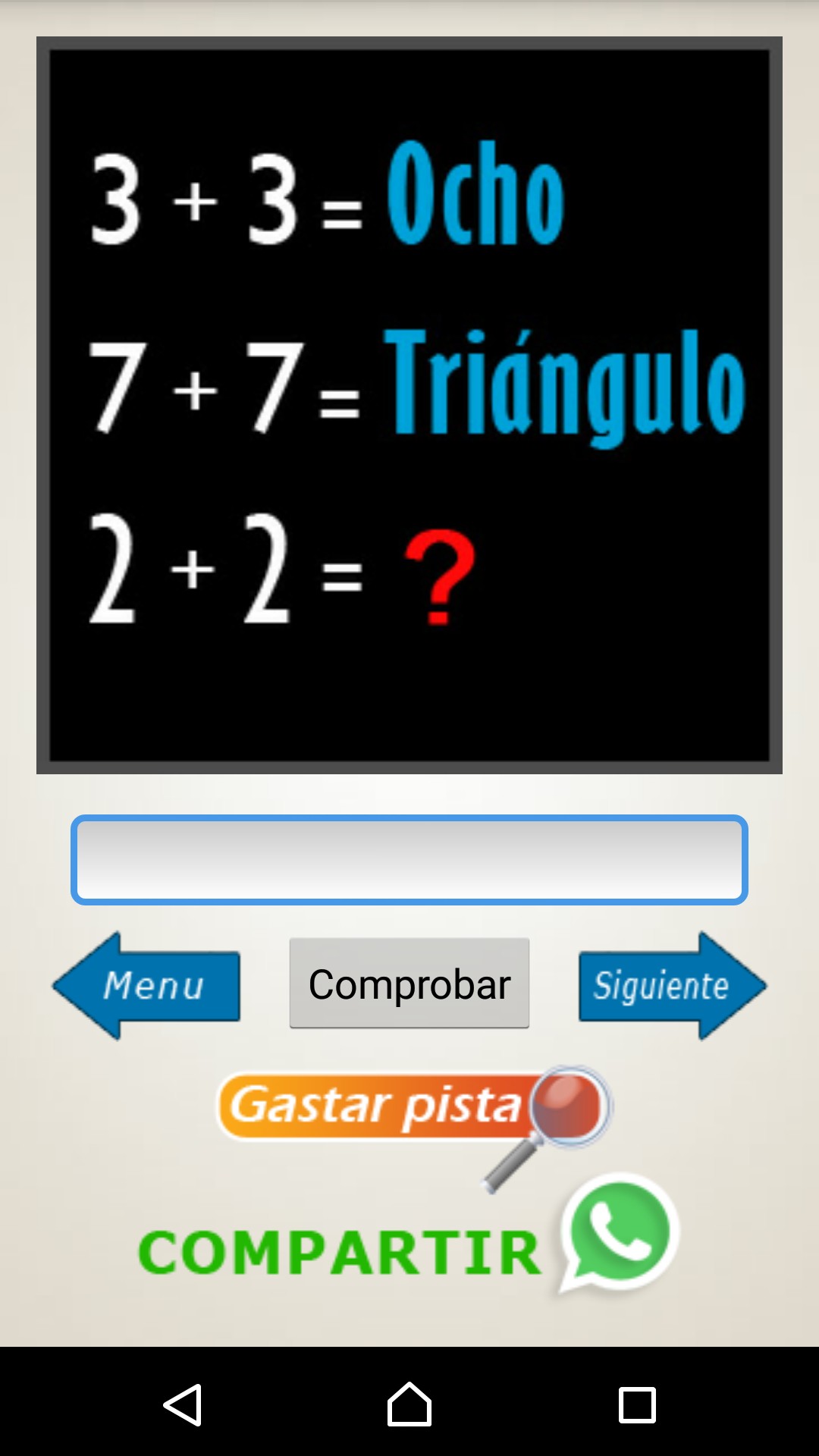819x1456 pixels.
Task: Tap the system back button
Action: tap(183, 1404)
